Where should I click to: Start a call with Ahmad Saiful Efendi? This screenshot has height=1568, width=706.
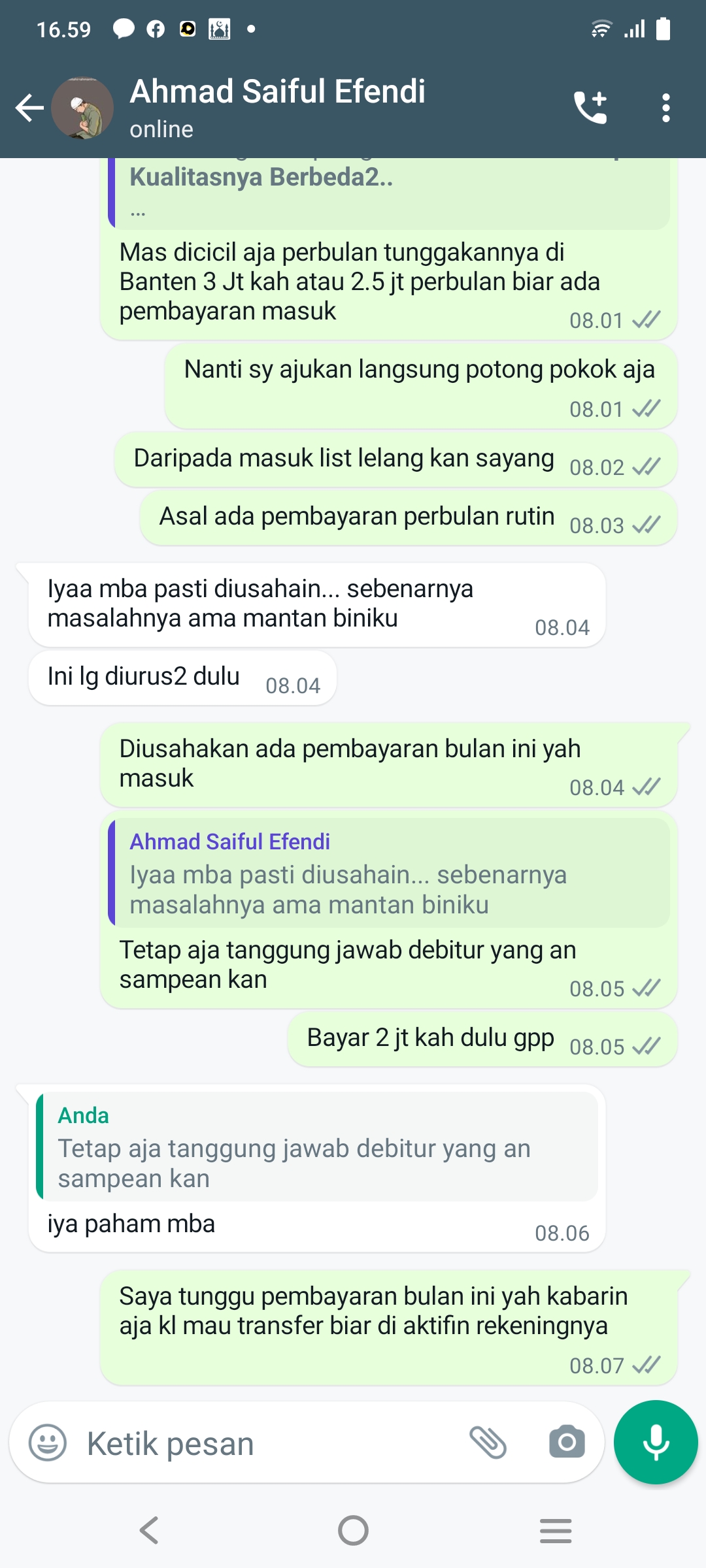[590, 108]
